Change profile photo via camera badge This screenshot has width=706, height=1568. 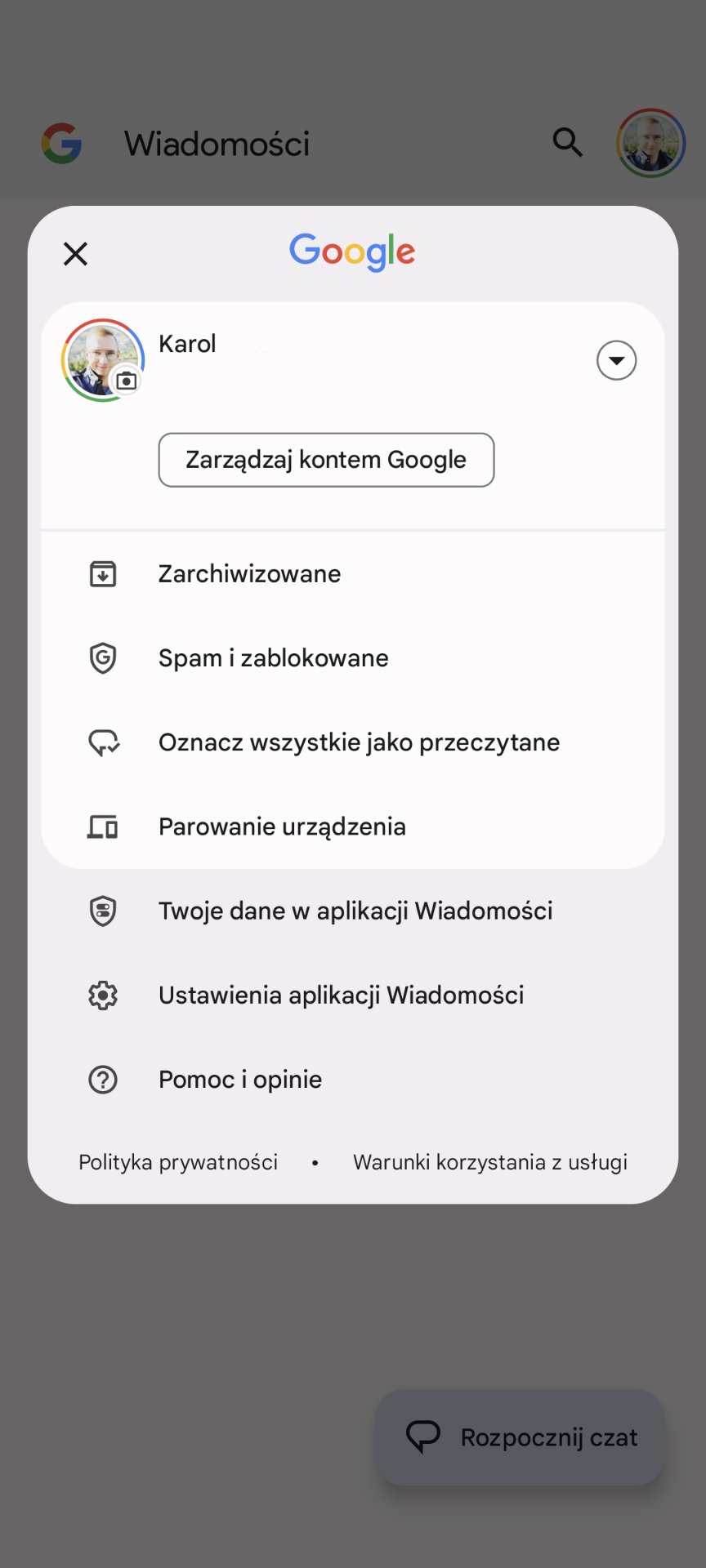[126, 381]
